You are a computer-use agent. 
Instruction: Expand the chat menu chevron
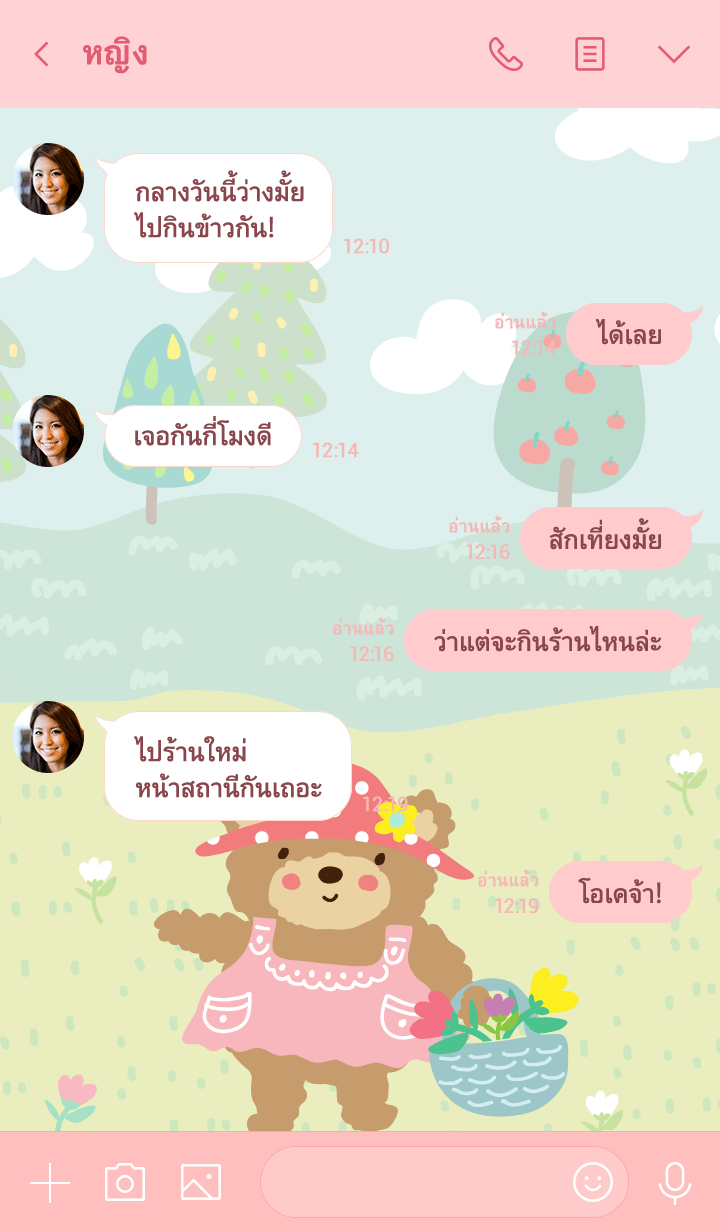673,54
